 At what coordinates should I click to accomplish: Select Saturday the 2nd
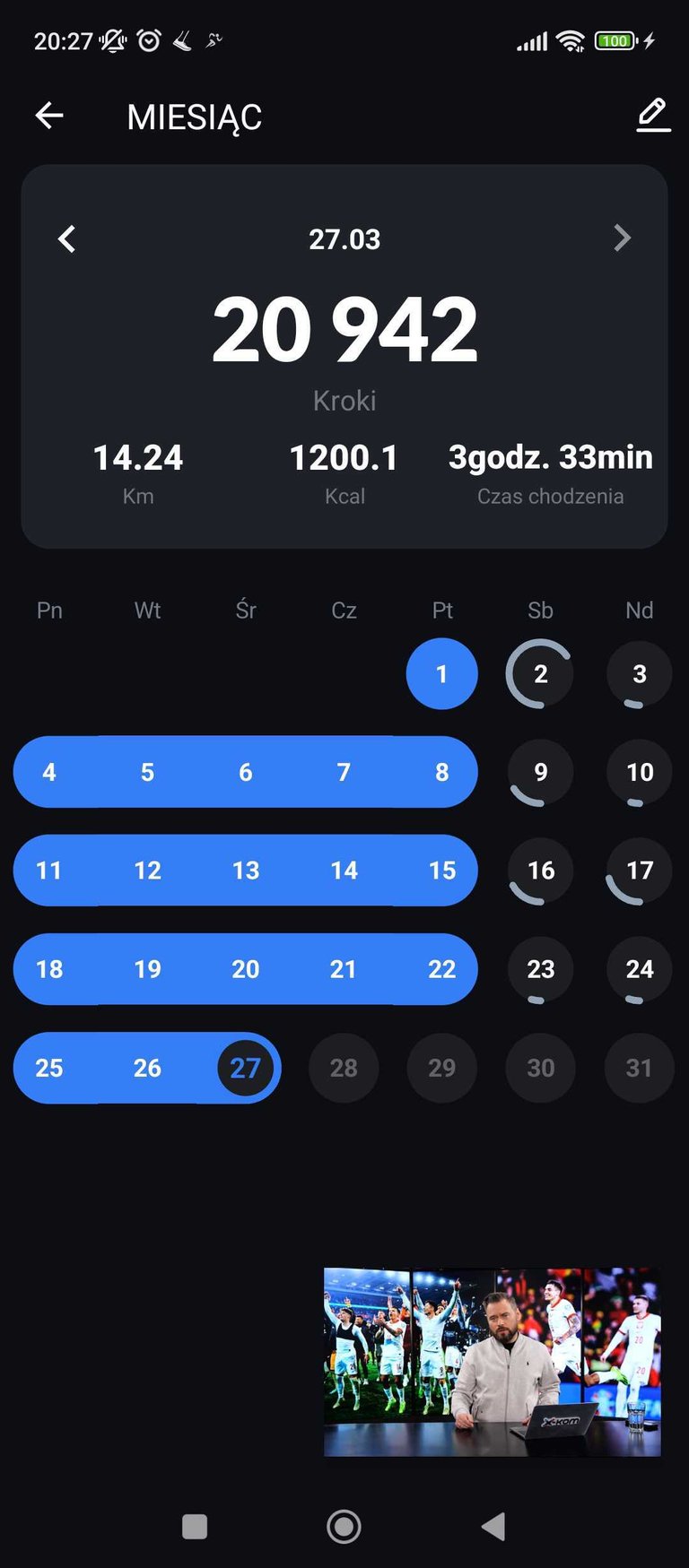[540, 674]
